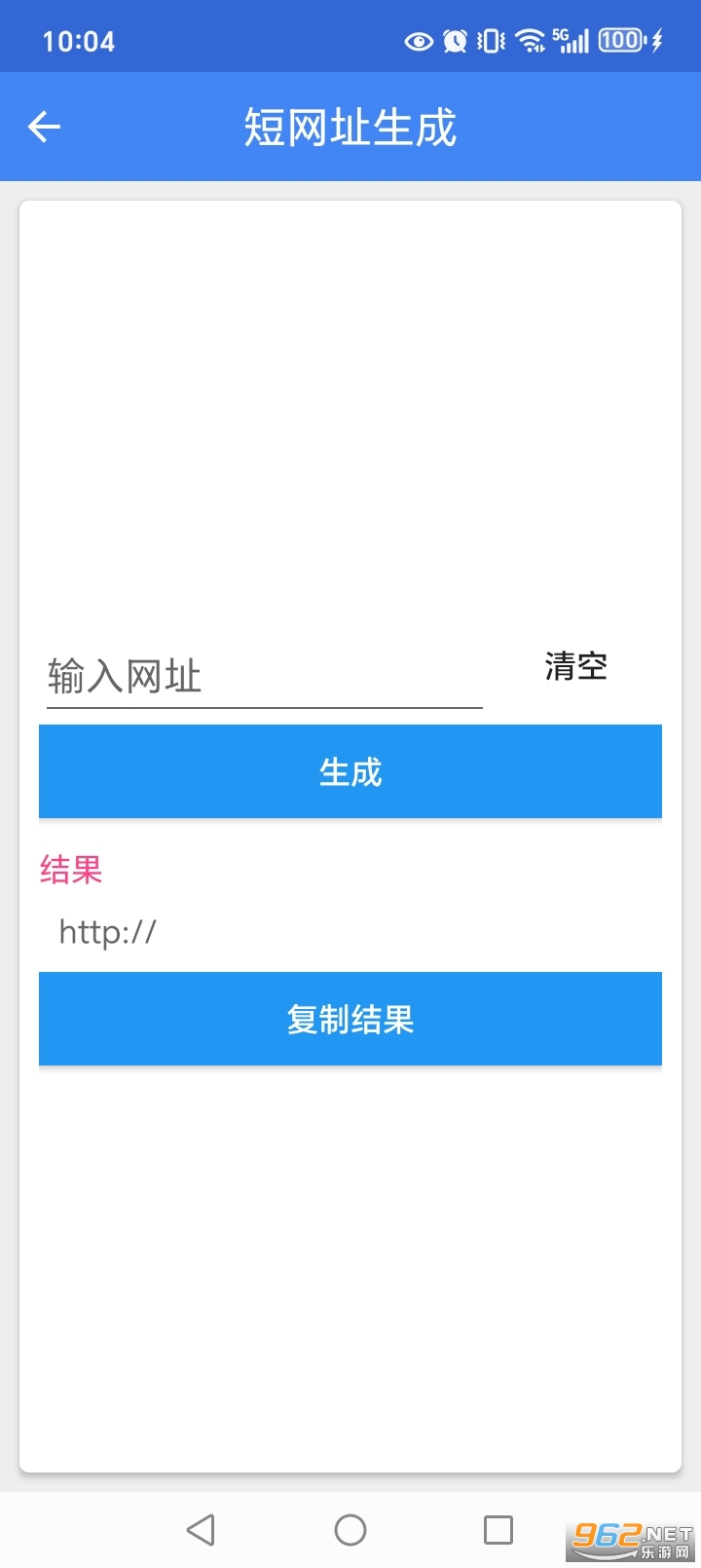The width and height of the screenshot is (701, 1568).
Task: Open recent apps with the square button
Action: pos(498,1529)
